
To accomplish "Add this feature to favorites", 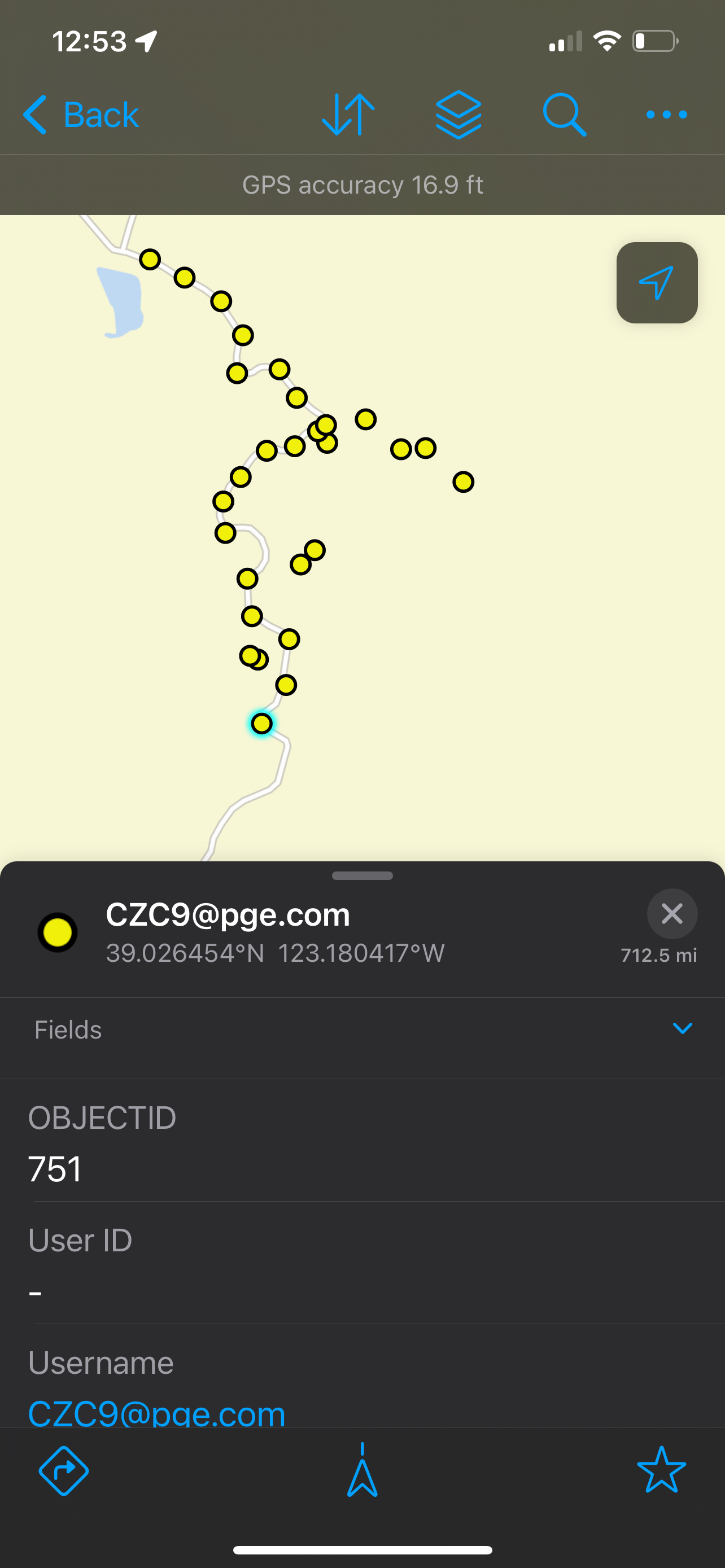I will (661, 1471).
